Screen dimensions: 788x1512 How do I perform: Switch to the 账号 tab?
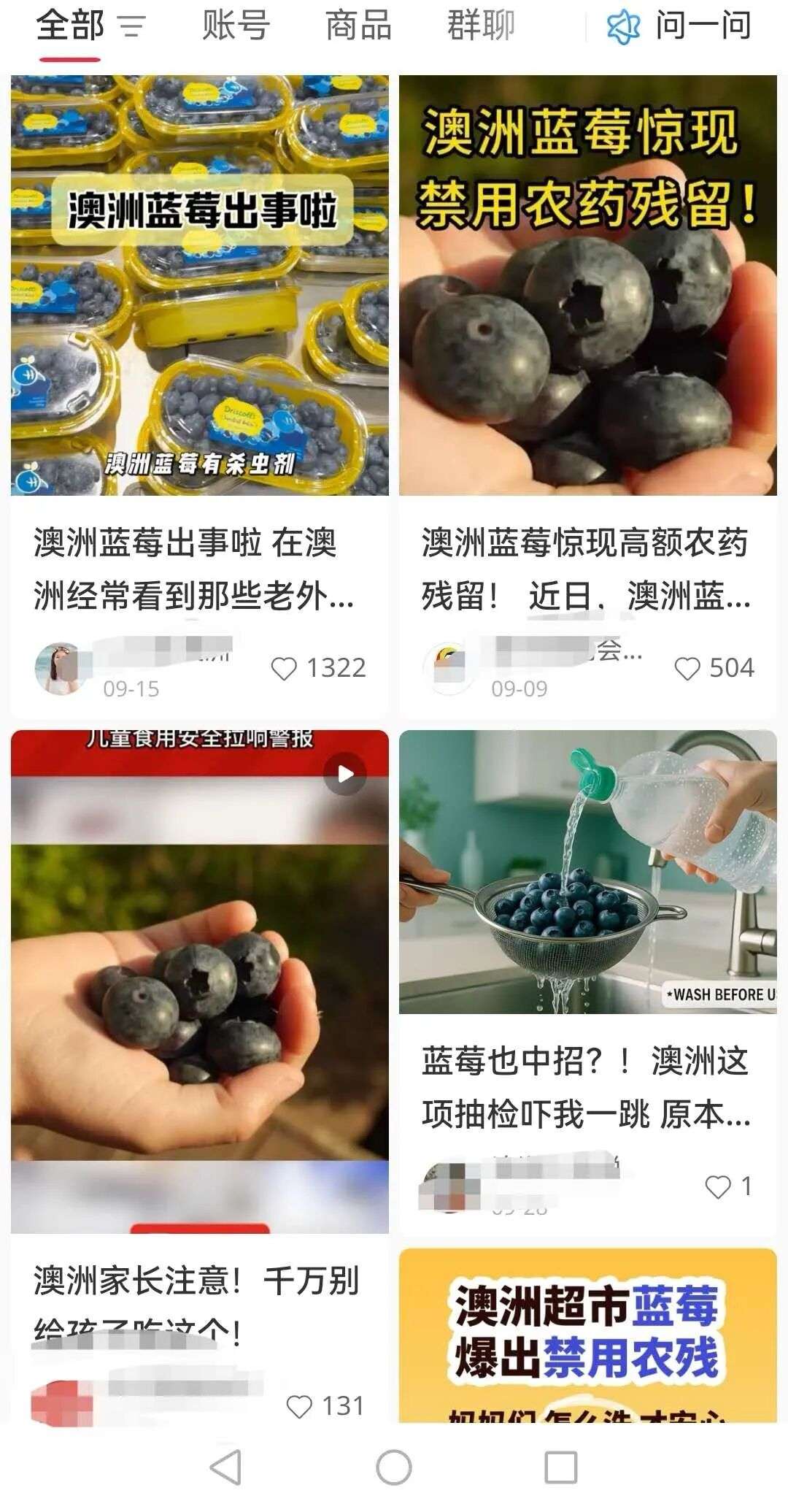(x=236, y=26)
